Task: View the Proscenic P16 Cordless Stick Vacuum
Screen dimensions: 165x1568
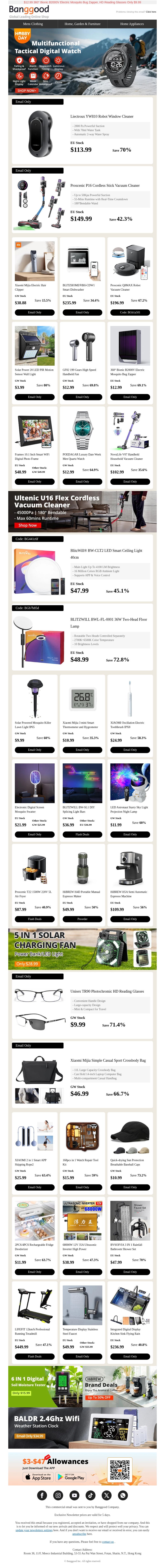Action: [104, 185]
